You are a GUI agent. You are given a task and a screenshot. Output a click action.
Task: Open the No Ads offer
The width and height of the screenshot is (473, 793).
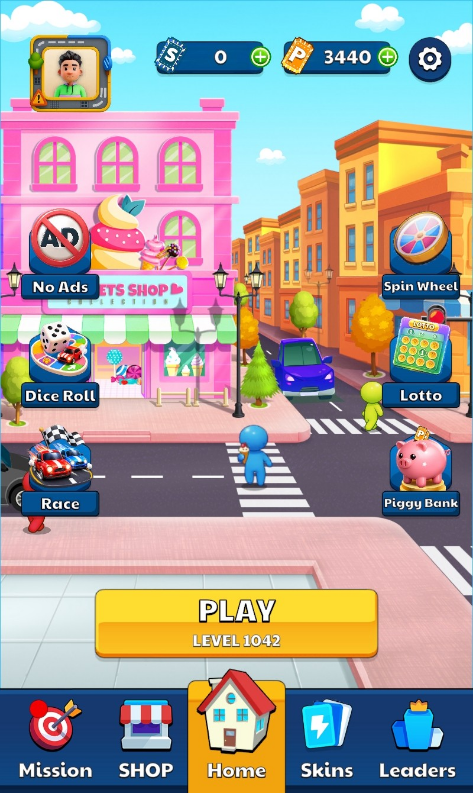60,254
